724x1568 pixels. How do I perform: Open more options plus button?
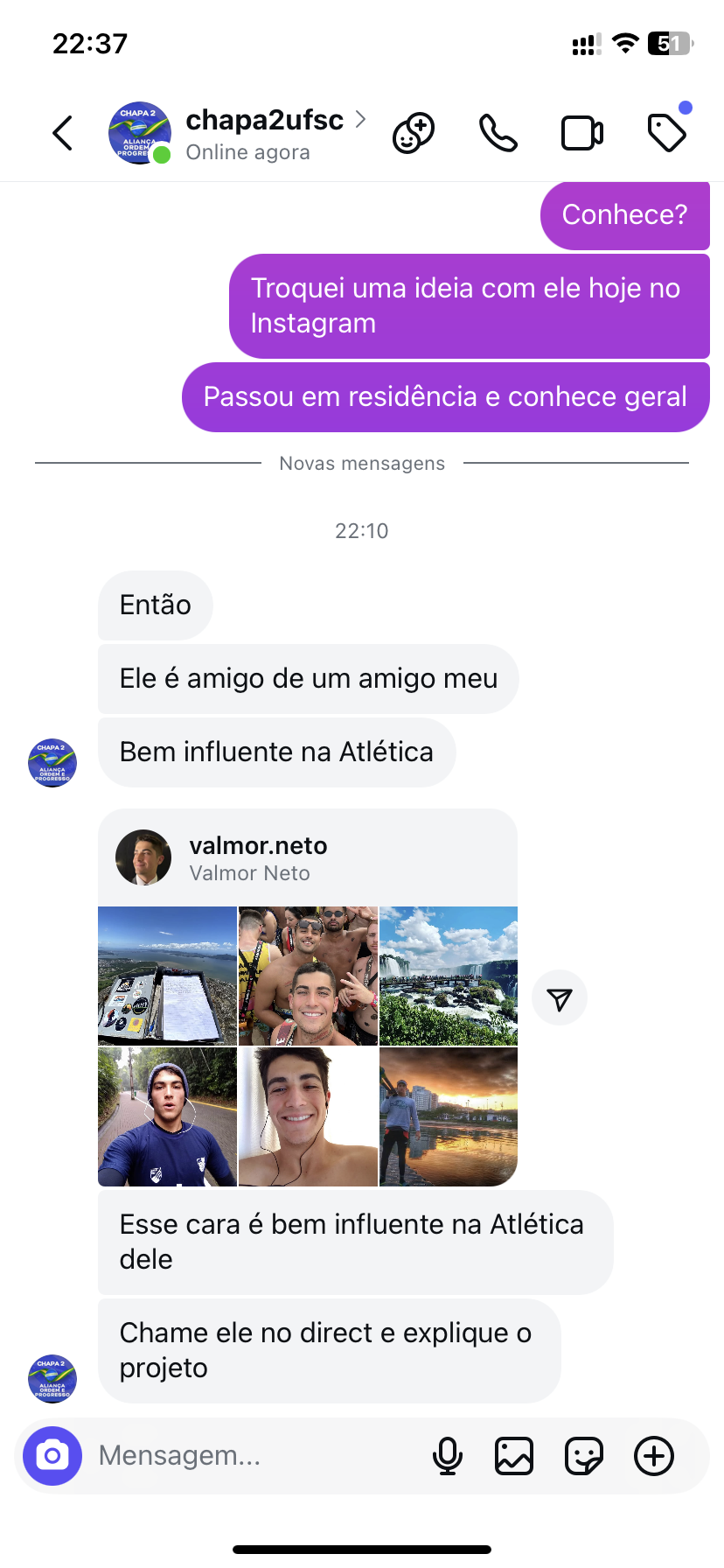coord(654,1456)
